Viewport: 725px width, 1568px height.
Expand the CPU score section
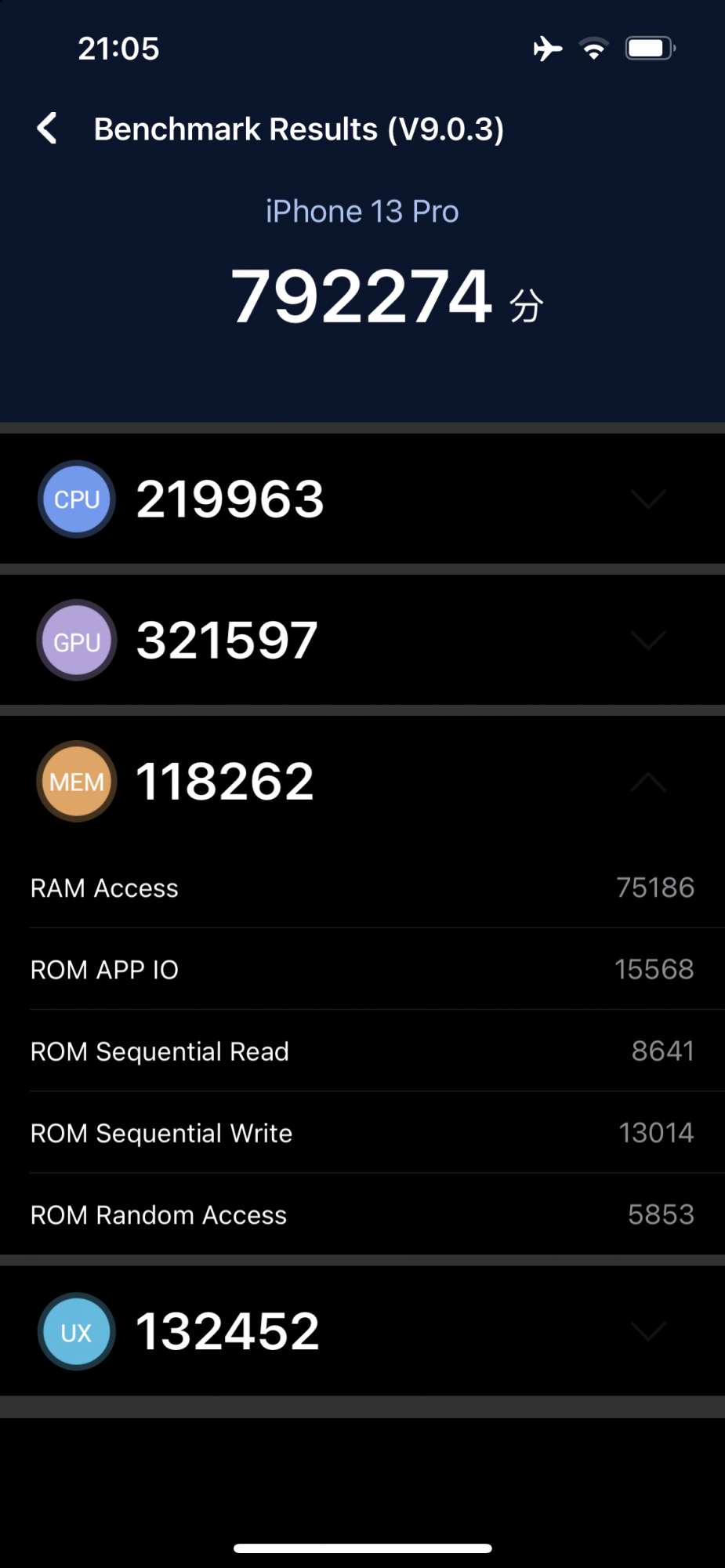tap(362, 499)
